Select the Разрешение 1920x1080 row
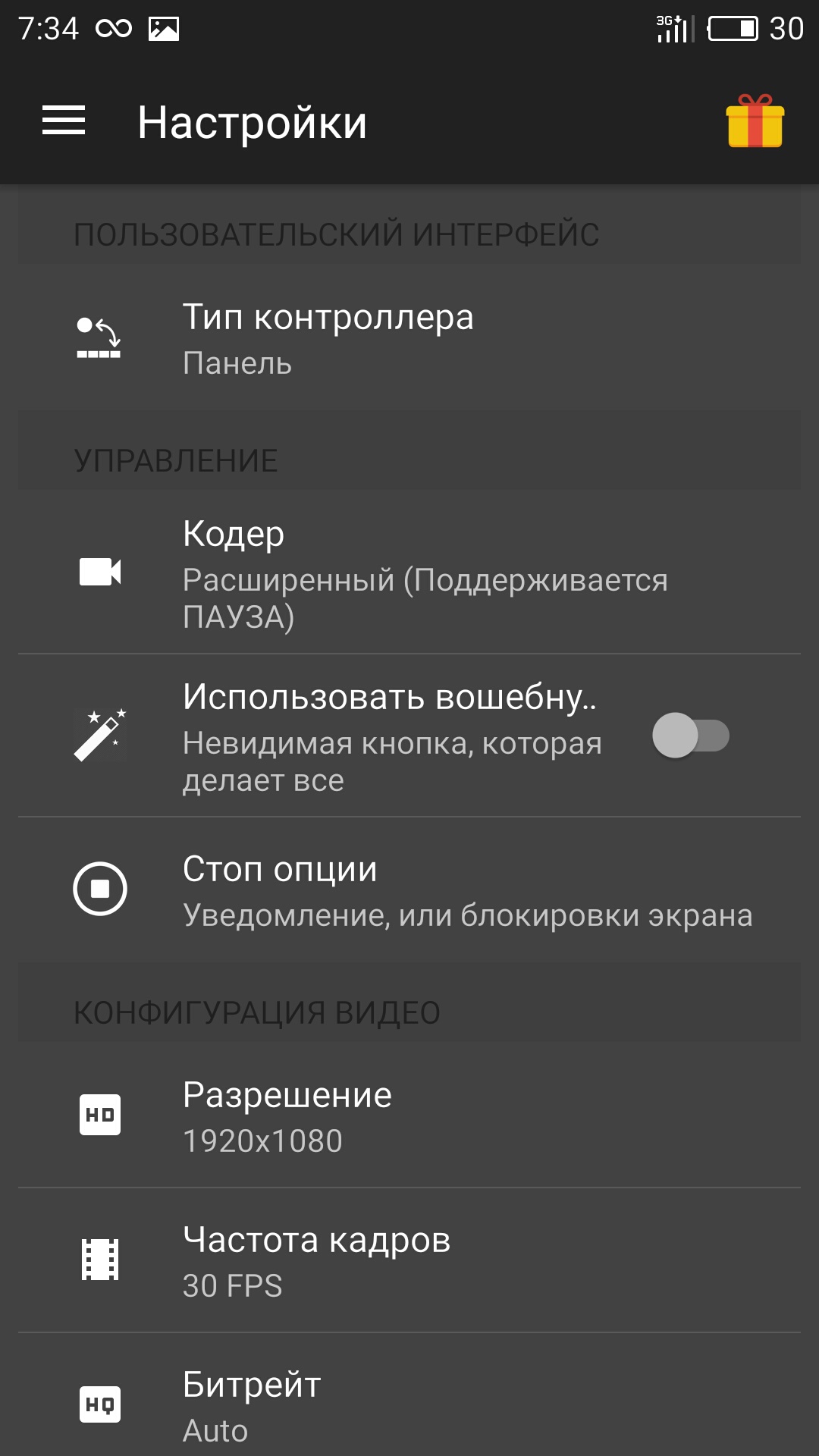The width and height of the screenshot is (819, 1456). (x=409, y=1116)
